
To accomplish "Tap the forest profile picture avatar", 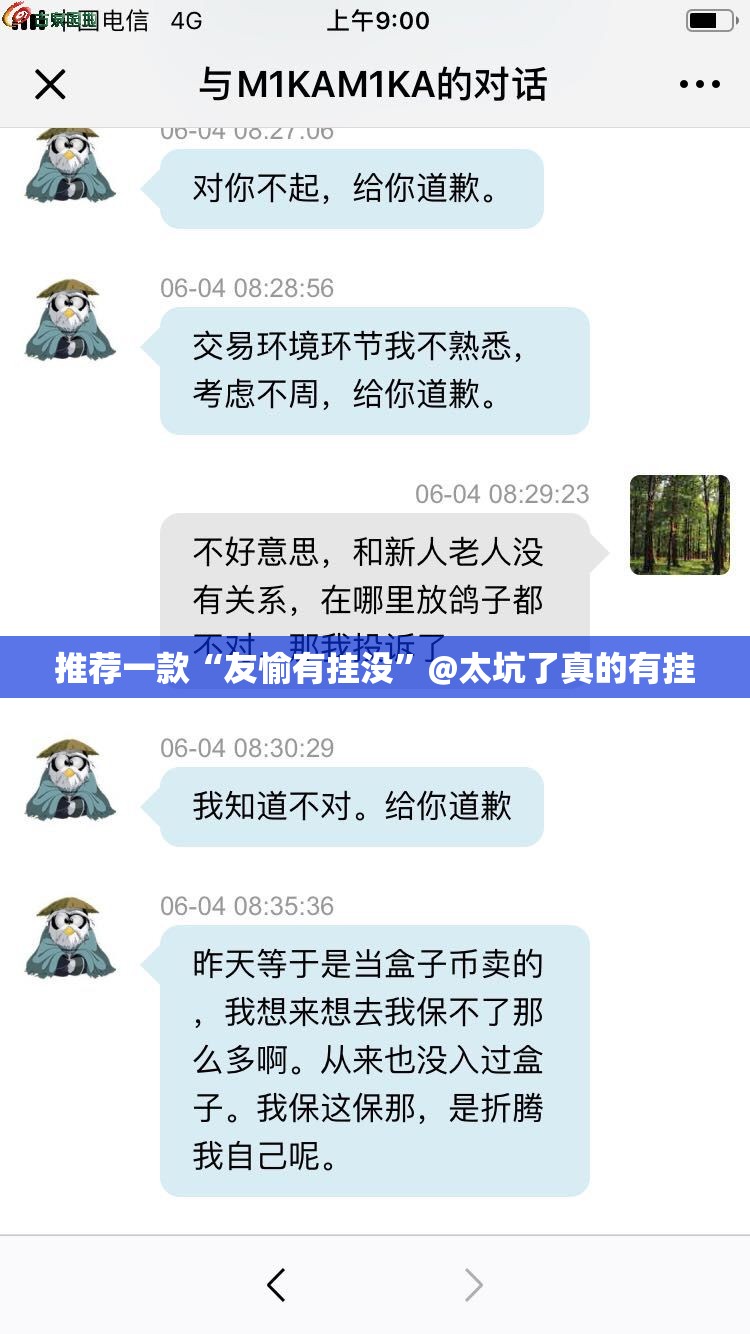I will pyautogui.click(x=680, y=525).
